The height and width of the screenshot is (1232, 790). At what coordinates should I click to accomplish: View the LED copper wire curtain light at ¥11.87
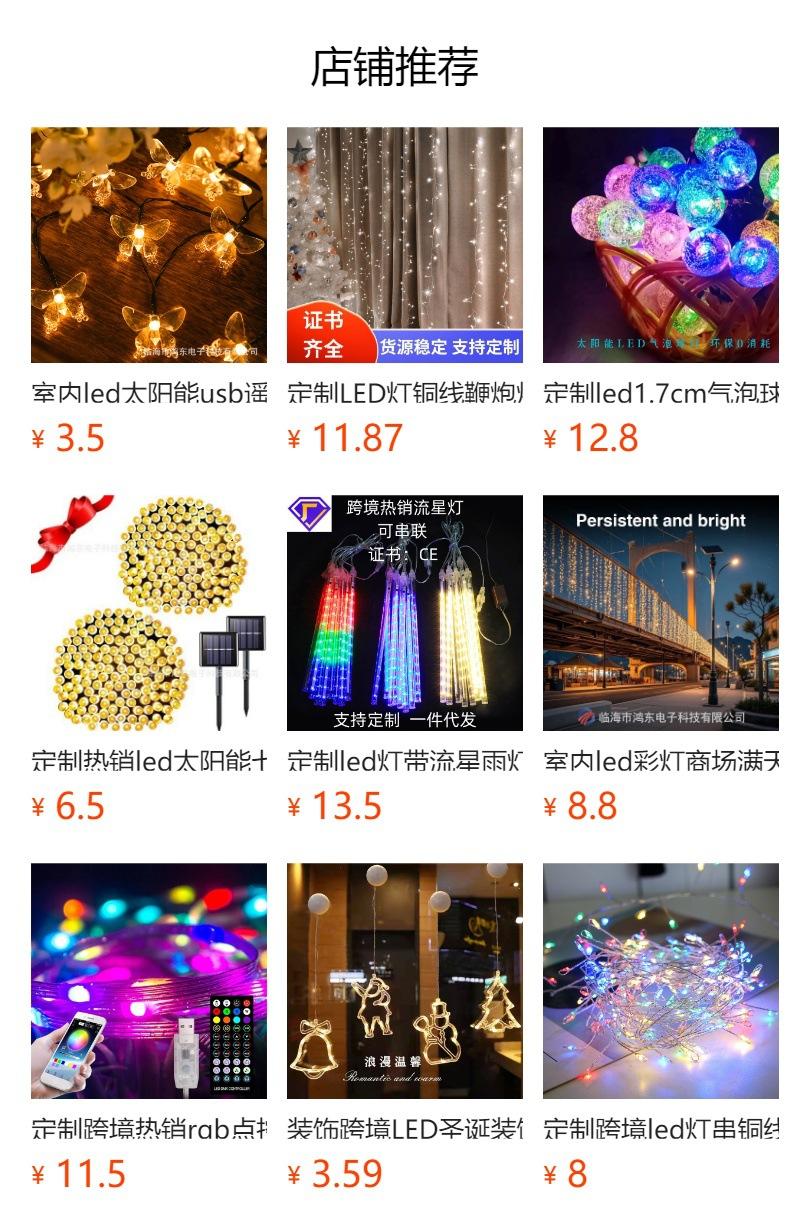coord(405,245)
